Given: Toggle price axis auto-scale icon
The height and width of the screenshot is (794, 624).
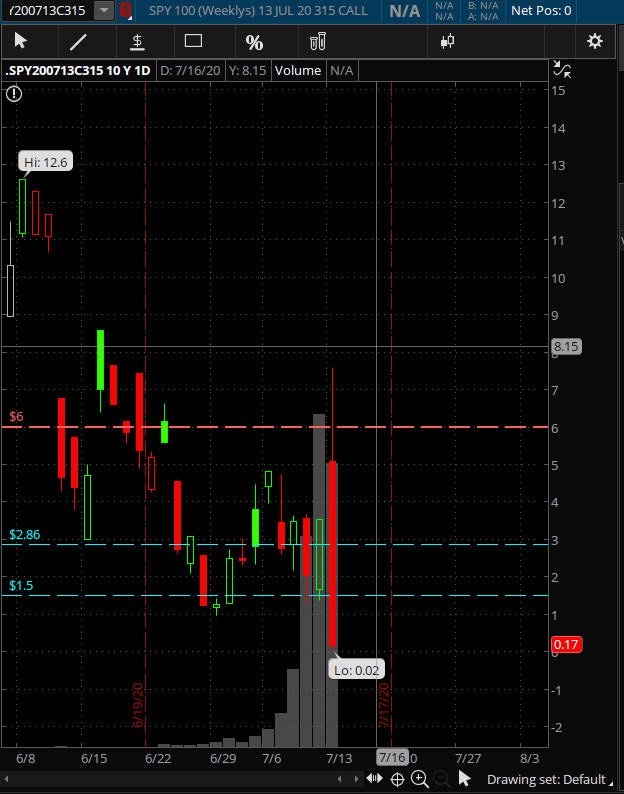Looking at the screenshot, I should click(563, 70).
